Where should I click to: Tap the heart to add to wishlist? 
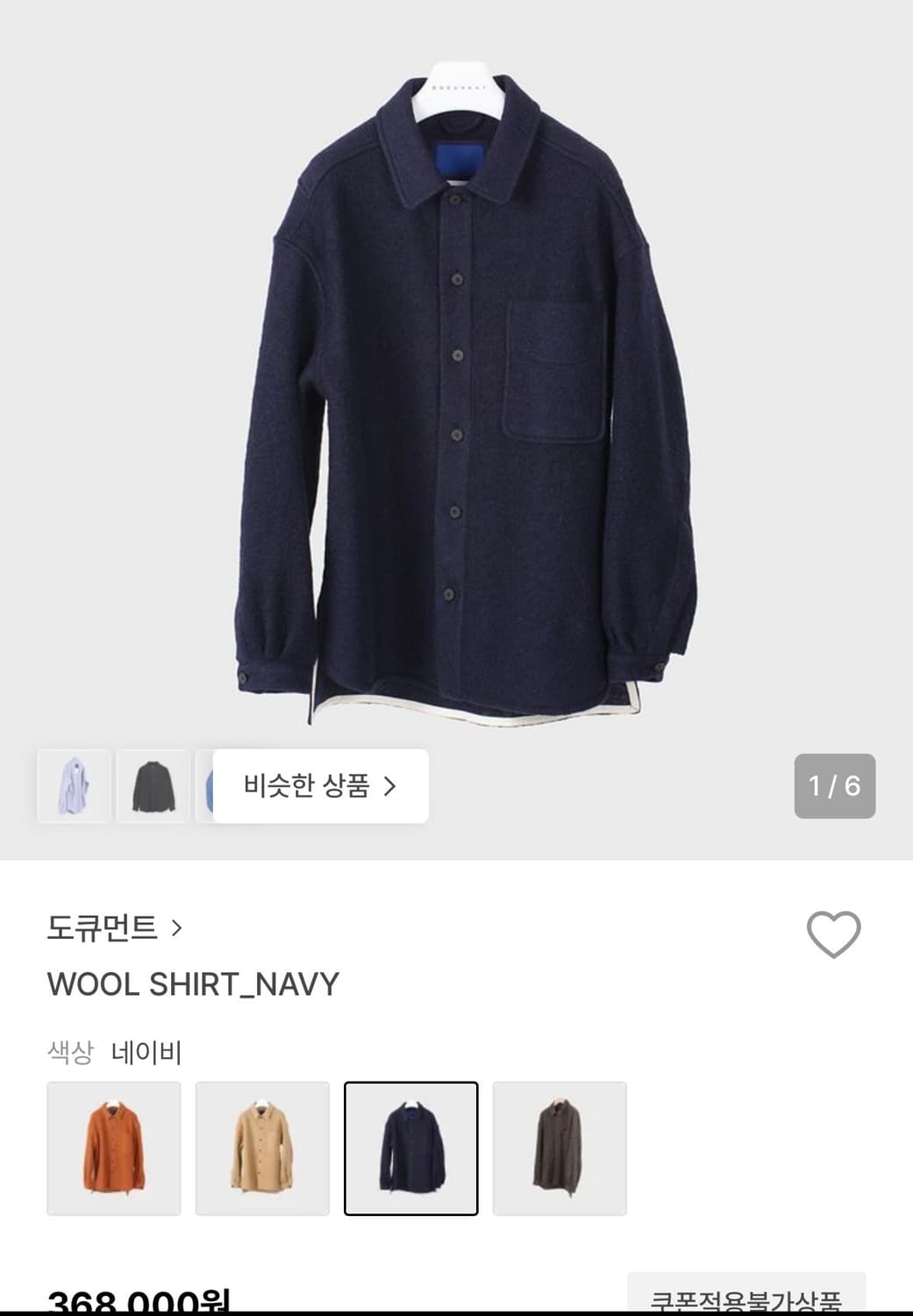(832, 933)
